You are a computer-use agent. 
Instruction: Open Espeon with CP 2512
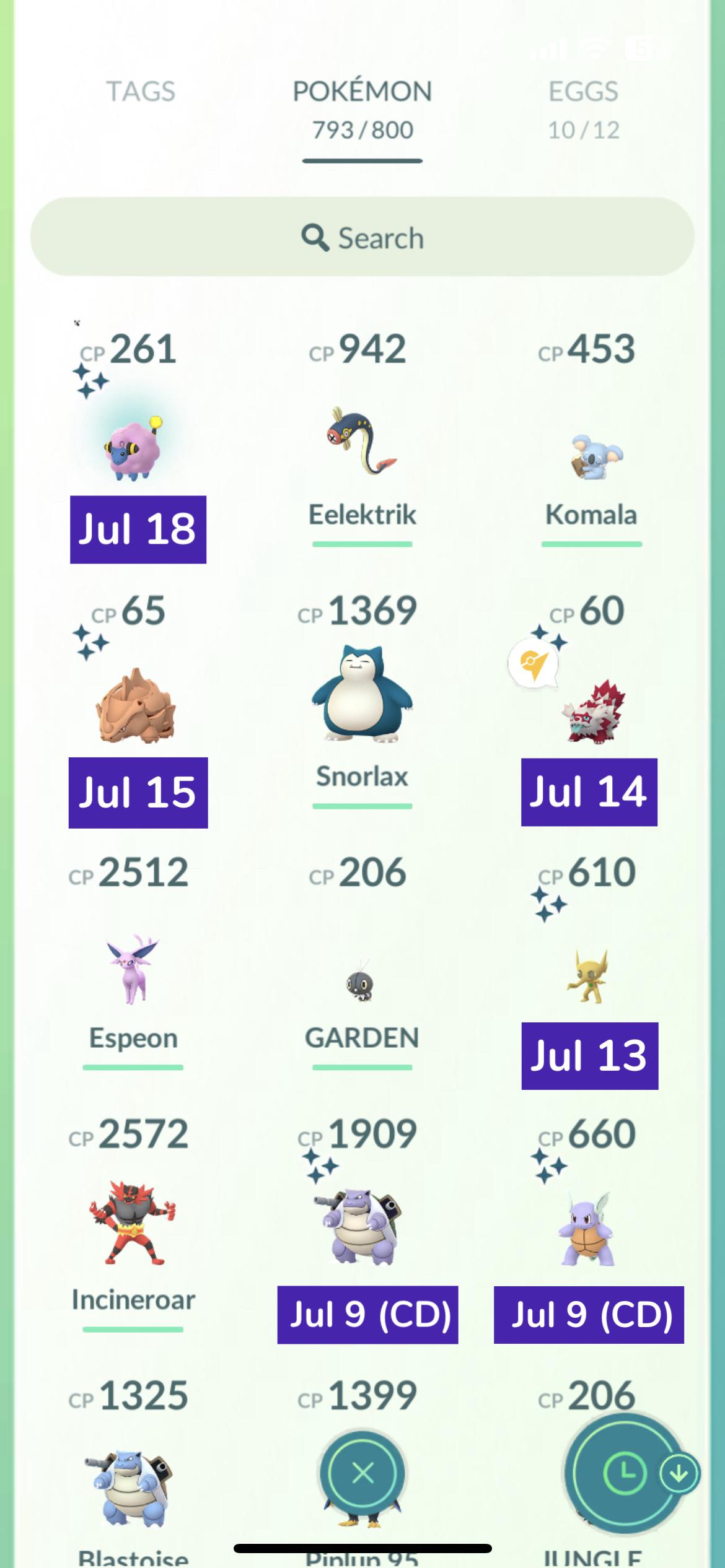[x=133, y=969]
